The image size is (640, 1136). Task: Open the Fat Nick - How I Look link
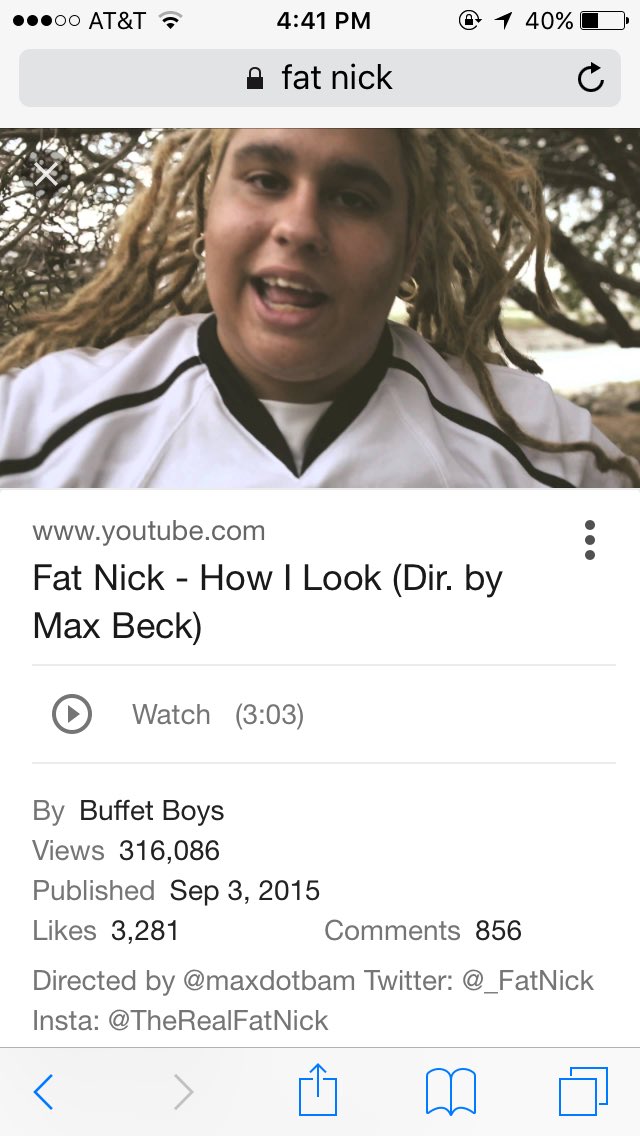[x=267, y=602]
